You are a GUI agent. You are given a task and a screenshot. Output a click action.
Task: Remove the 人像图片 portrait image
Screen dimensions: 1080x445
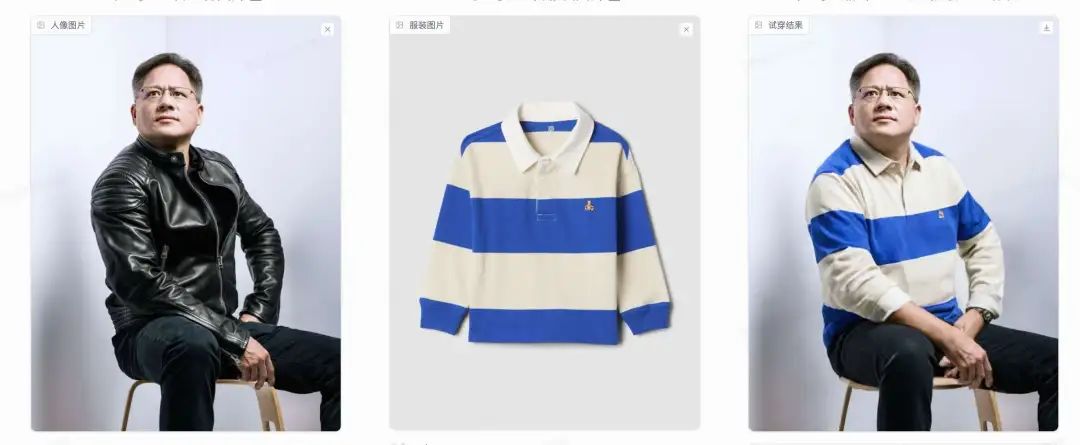[x=327, y=29]
